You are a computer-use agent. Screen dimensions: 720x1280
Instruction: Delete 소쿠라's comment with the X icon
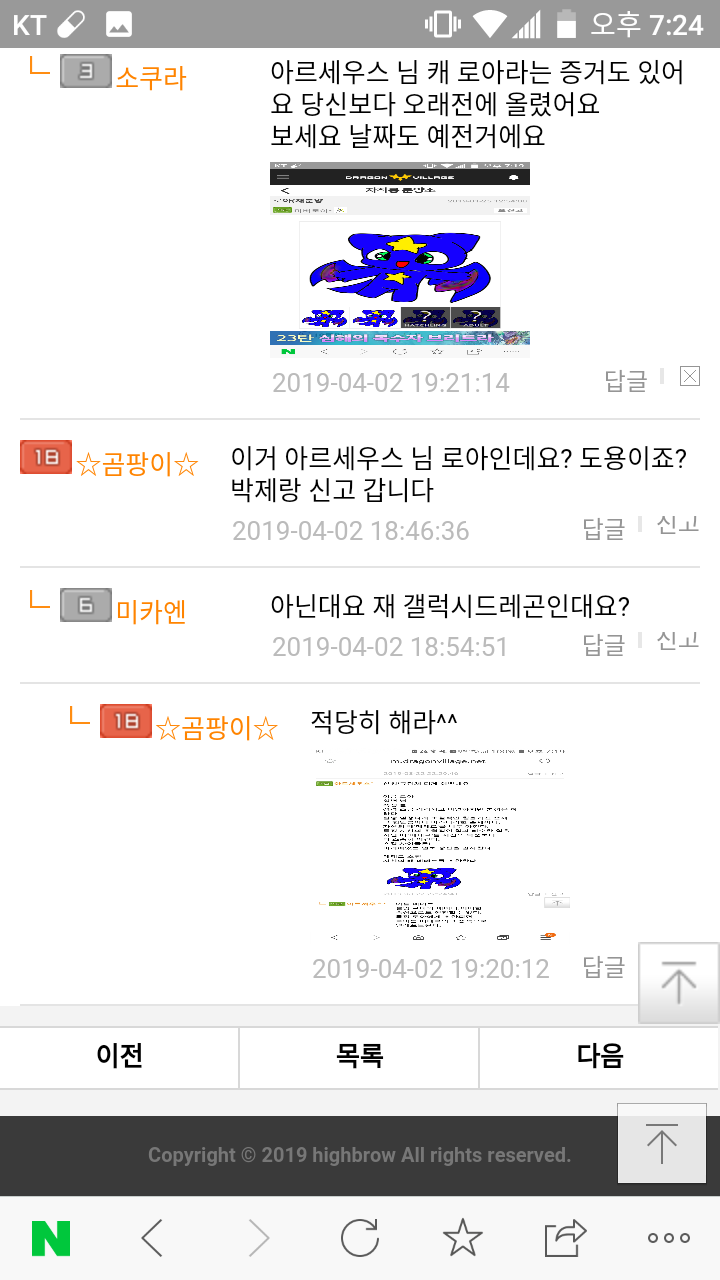click(x=689, y=376)
